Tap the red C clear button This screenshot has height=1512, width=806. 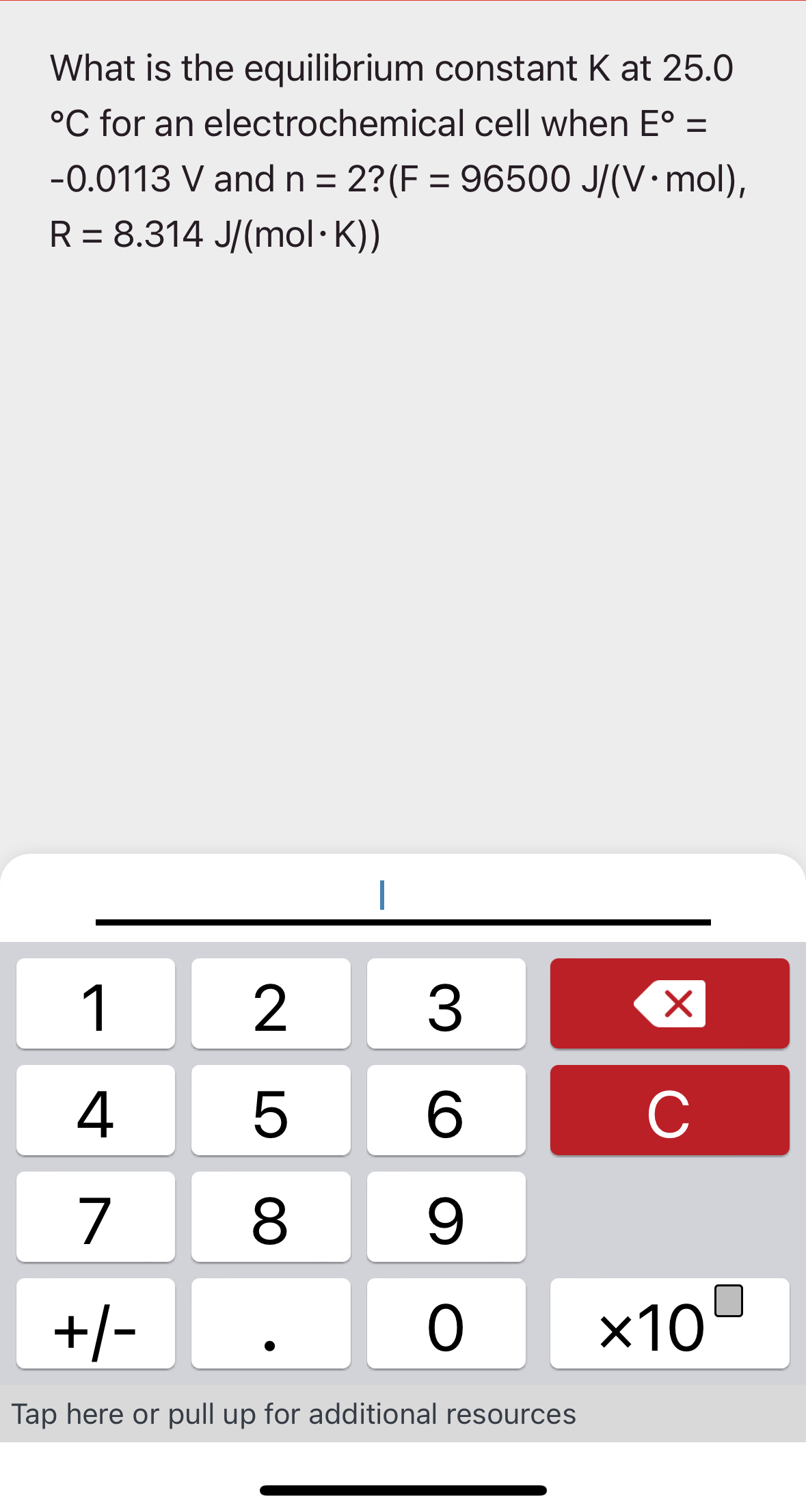pyautogui.click(x=669, y=1110)
